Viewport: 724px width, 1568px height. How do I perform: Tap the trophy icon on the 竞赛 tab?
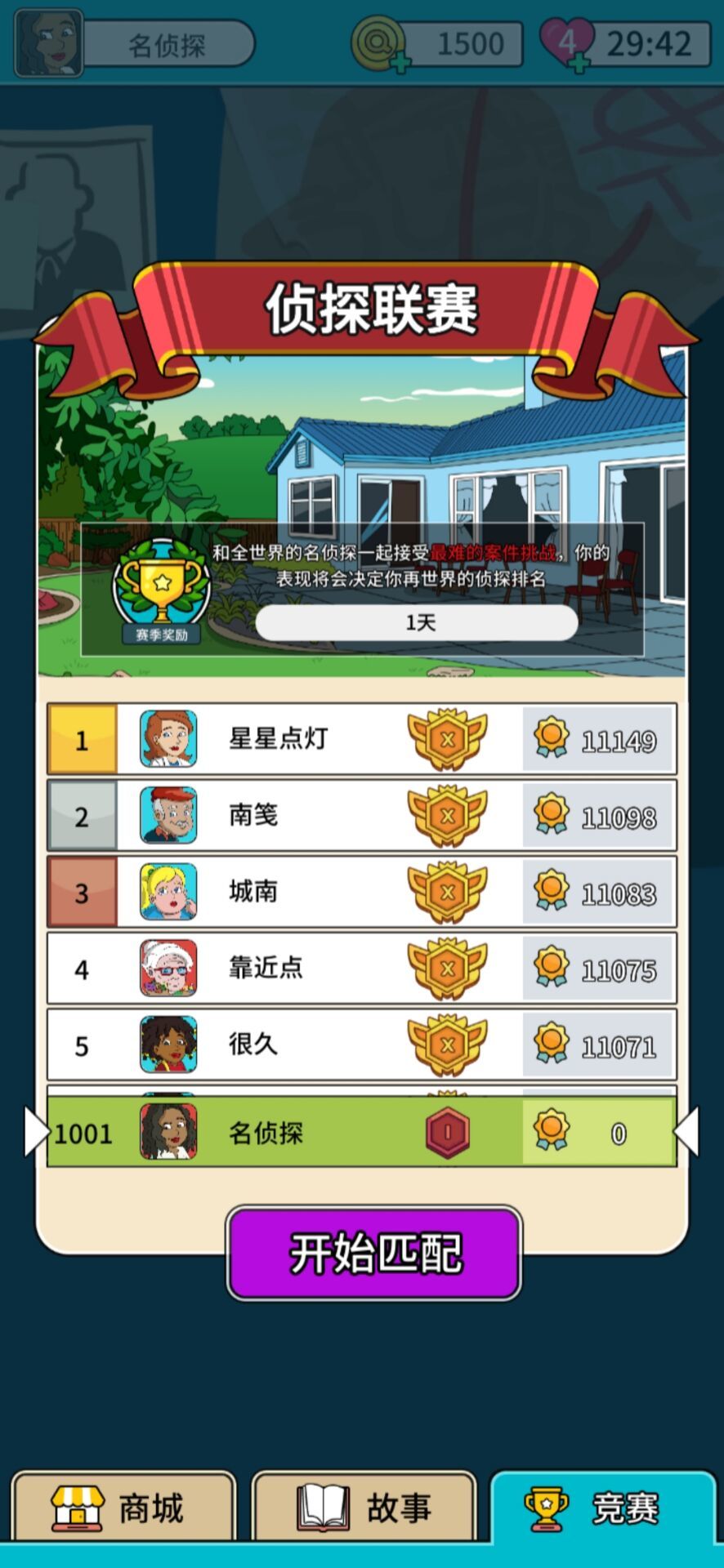[544, 1507]
